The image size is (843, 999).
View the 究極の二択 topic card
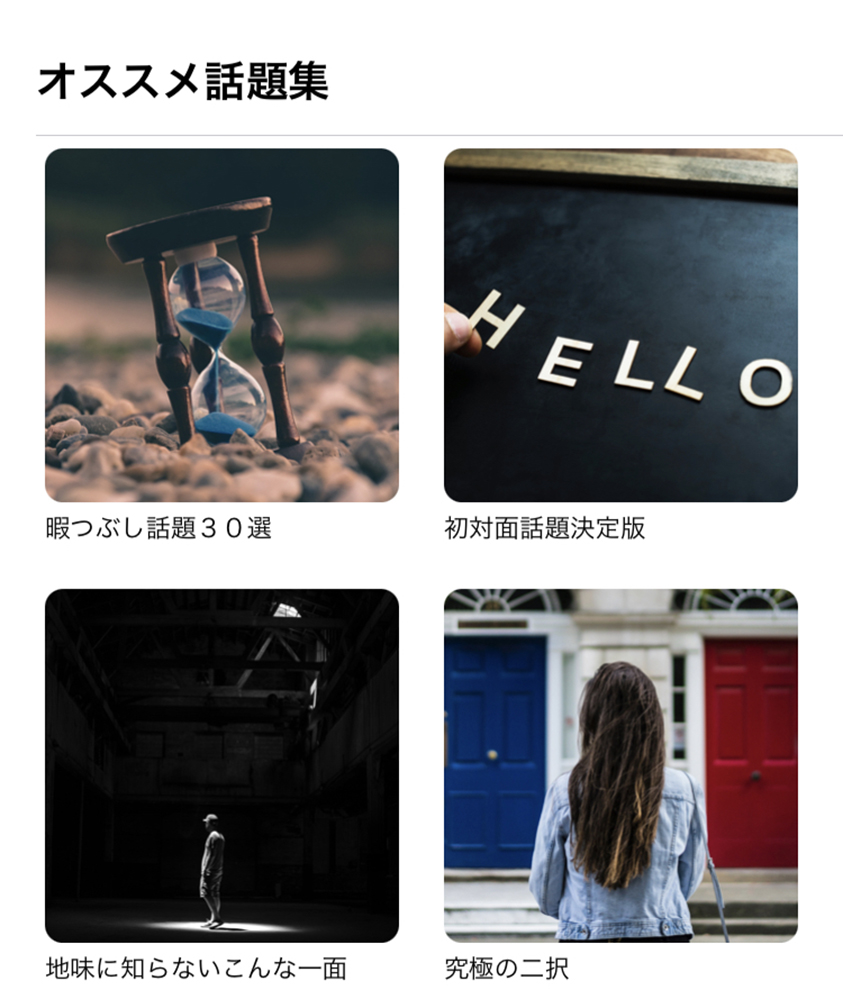[x=620, y=765]
